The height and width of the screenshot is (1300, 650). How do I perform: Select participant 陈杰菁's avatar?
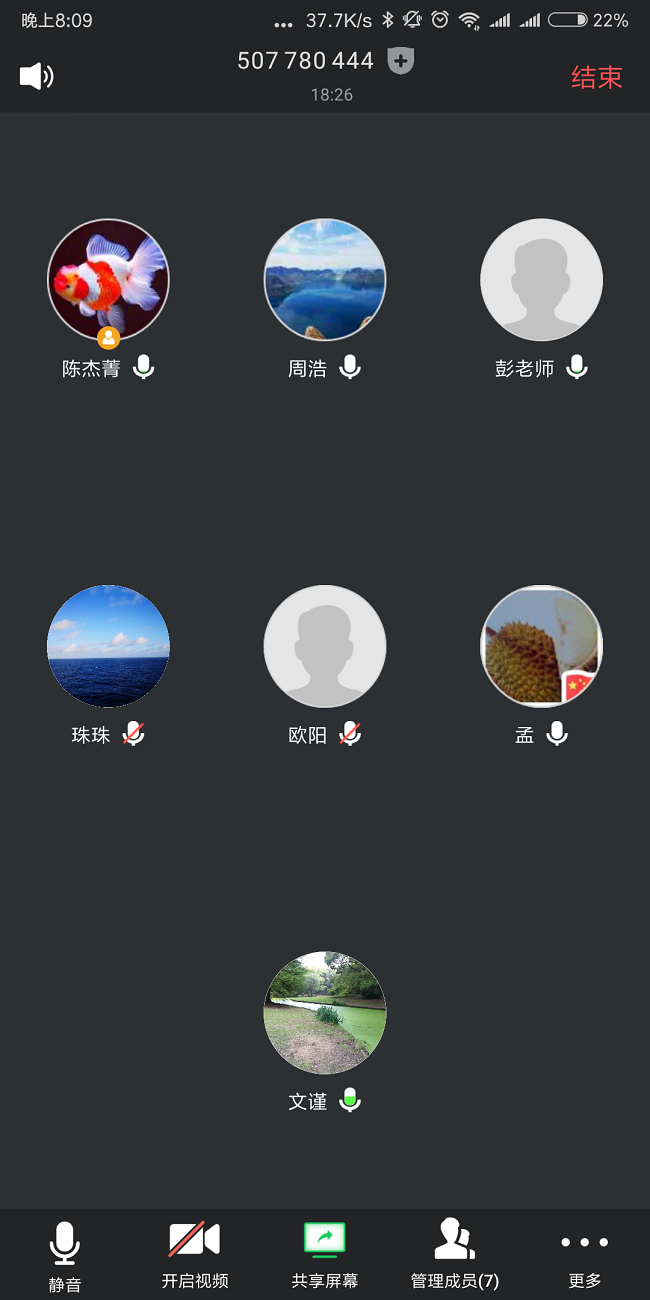pos(108,280)
